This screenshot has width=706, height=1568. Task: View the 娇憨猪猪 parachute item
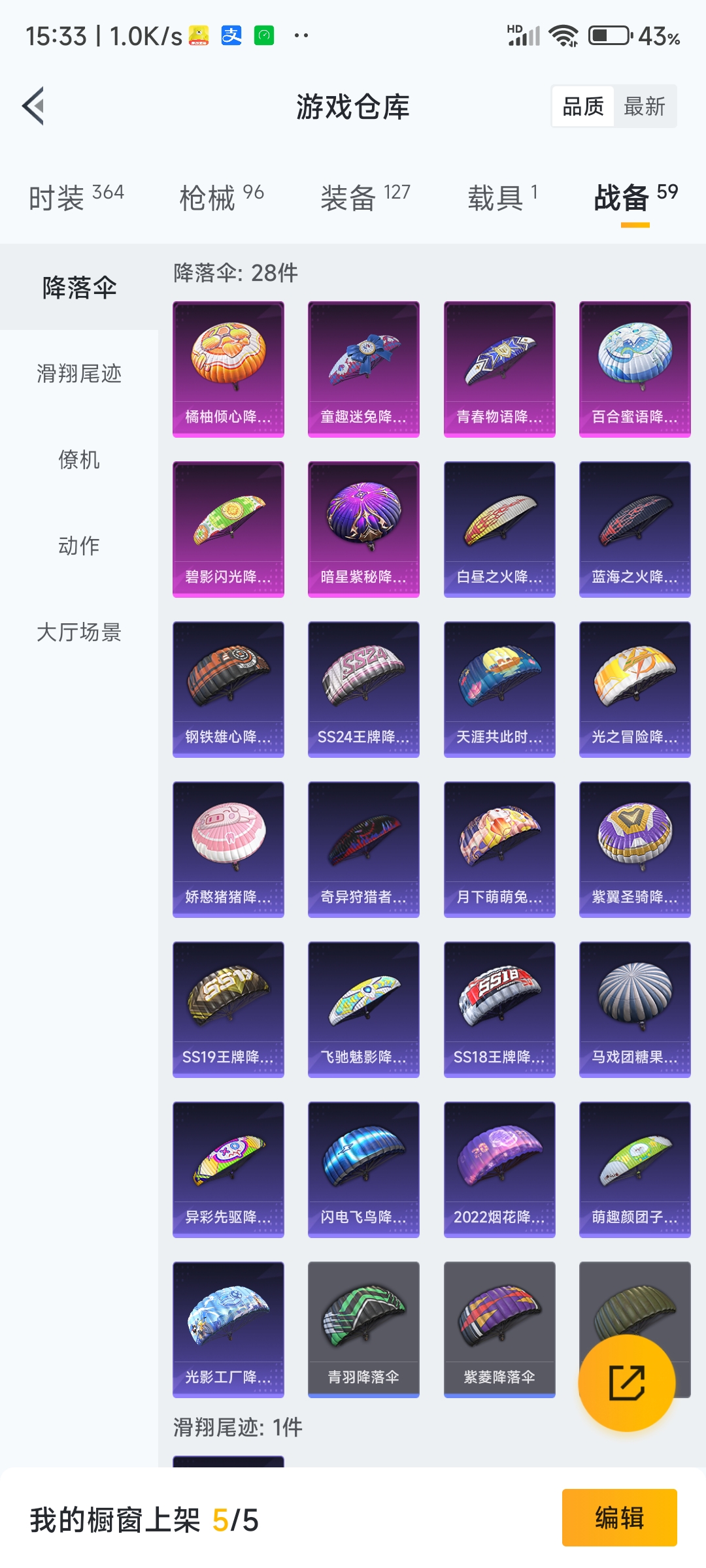pos(228,849)
